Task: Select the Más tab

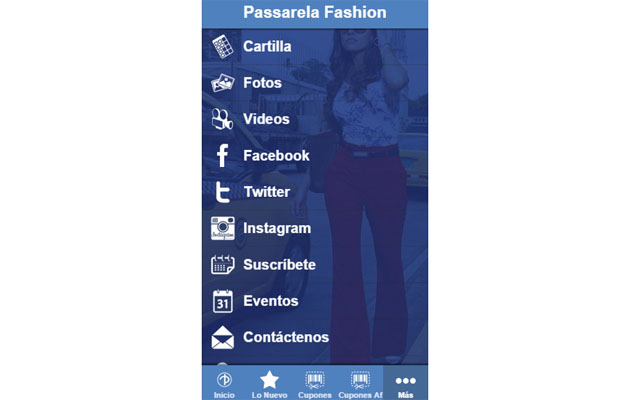Action: 405,383
